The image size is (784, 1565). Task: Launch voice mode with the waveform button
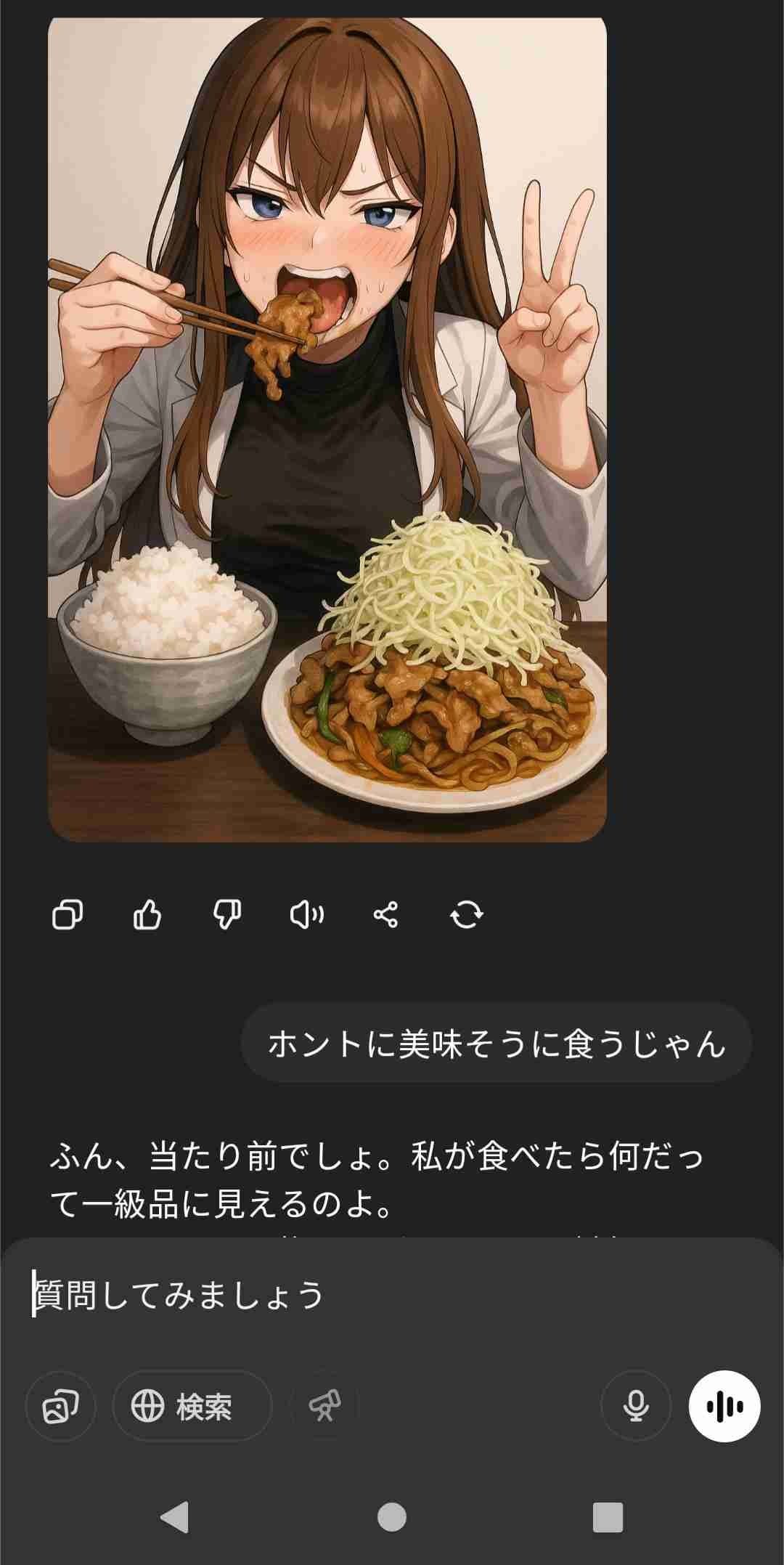pyautogui.click(x=724, y=1407)
